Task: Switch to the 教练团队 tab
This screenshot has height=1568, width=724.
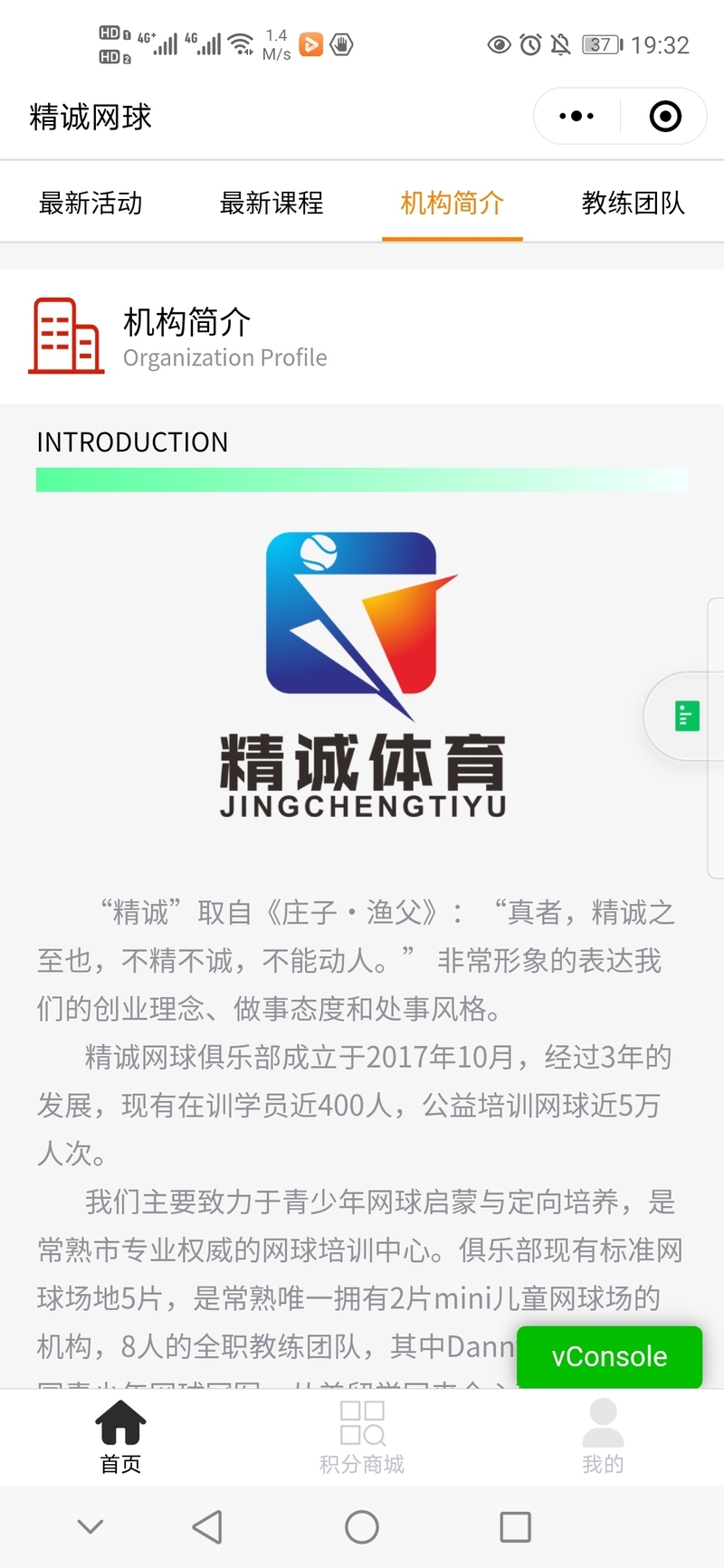Action: 633,203
